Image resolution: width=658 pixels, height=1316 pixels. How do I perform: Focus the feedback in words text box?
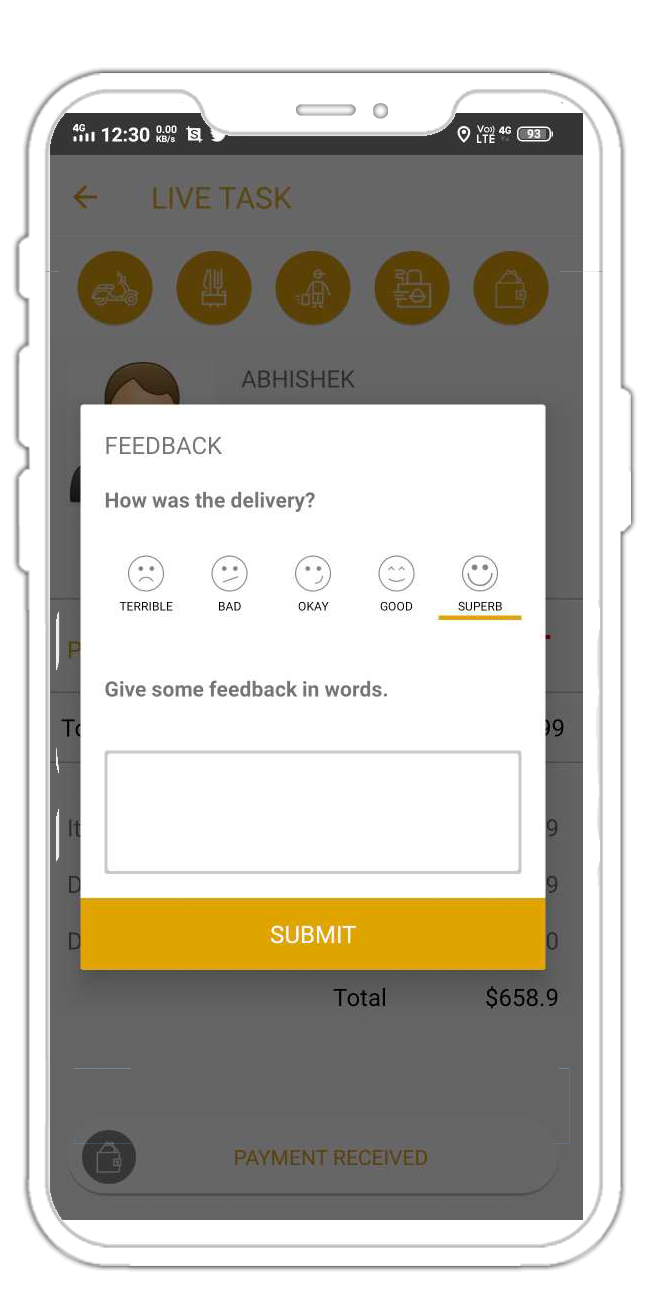pos(312,812)
